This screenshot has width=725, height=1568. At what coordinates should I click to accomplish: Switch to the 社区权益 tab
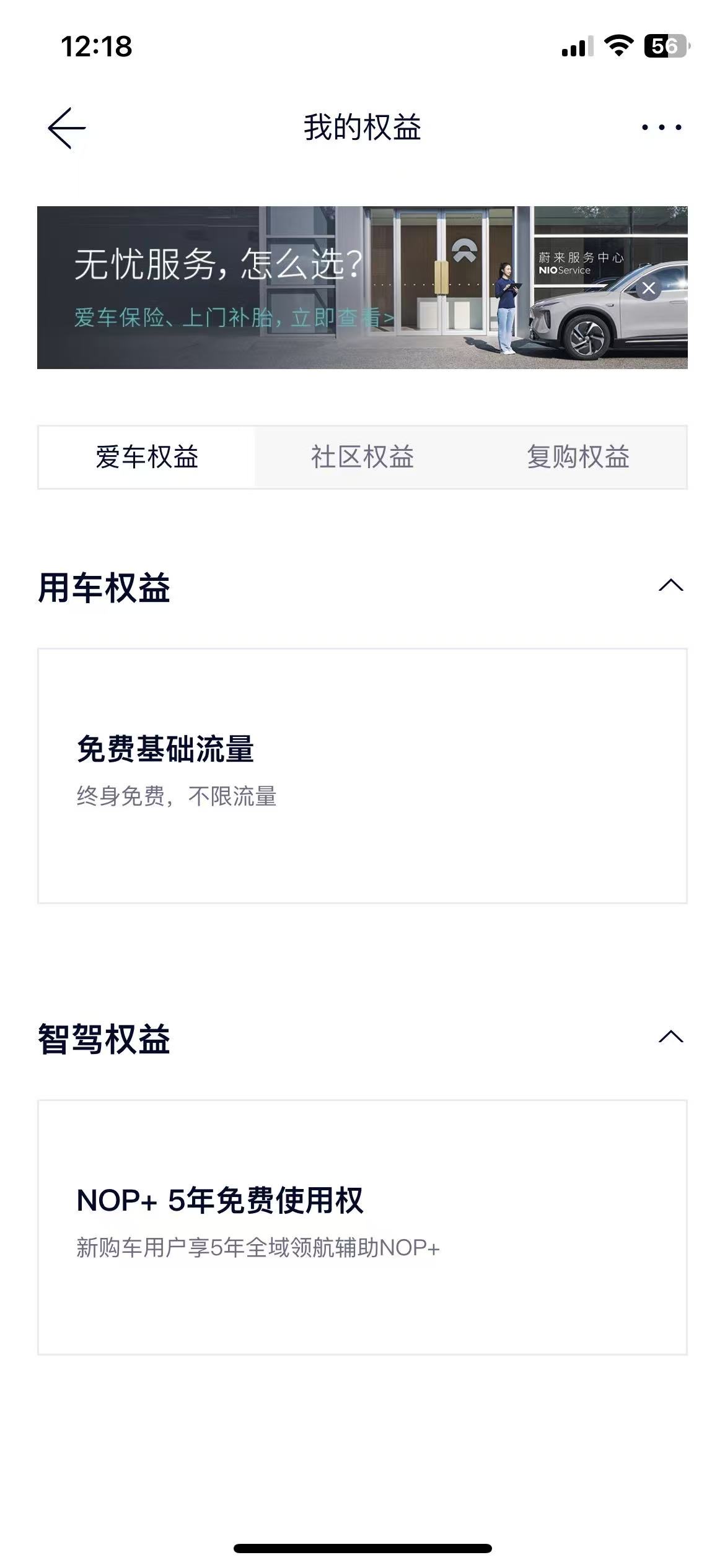[x=362, y=457]
